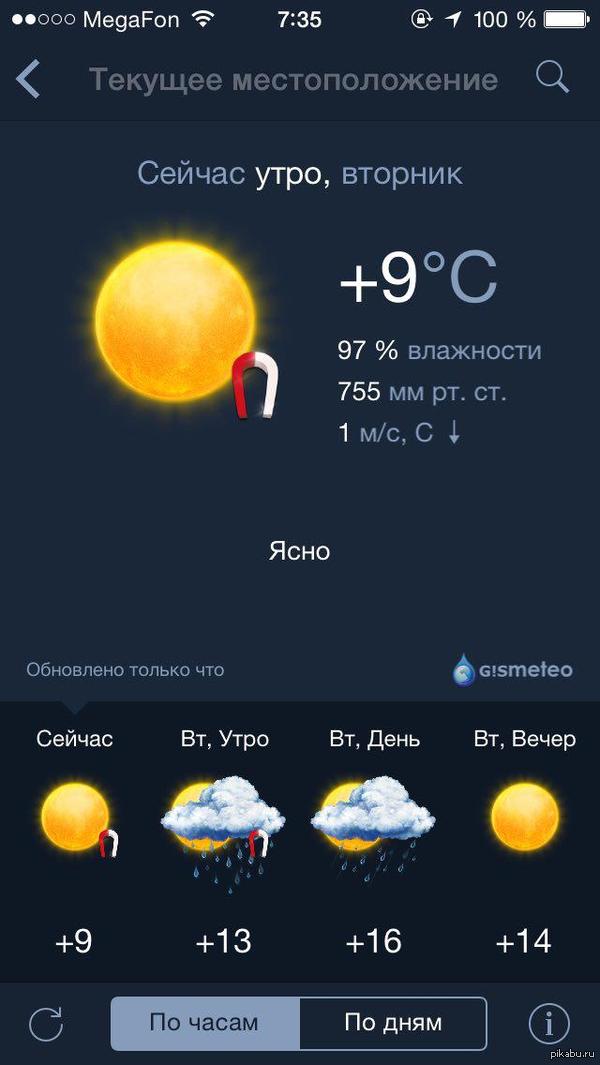Switch to По дням view

coord(393,1023)
